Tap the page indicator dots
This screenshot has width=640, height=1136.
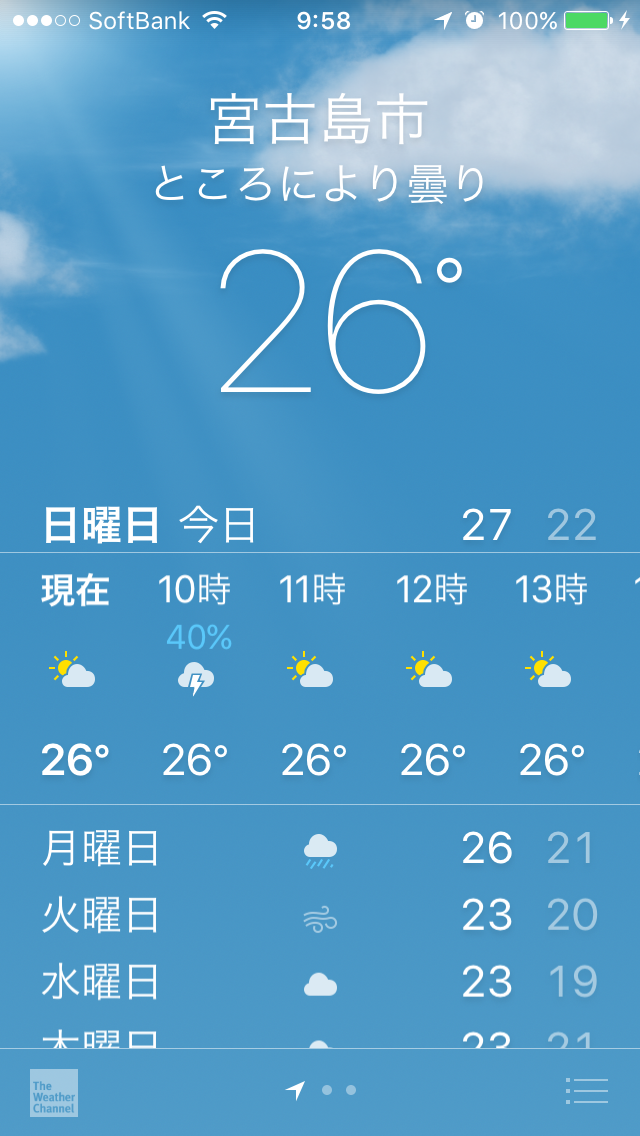click(x=321, y=1090)
